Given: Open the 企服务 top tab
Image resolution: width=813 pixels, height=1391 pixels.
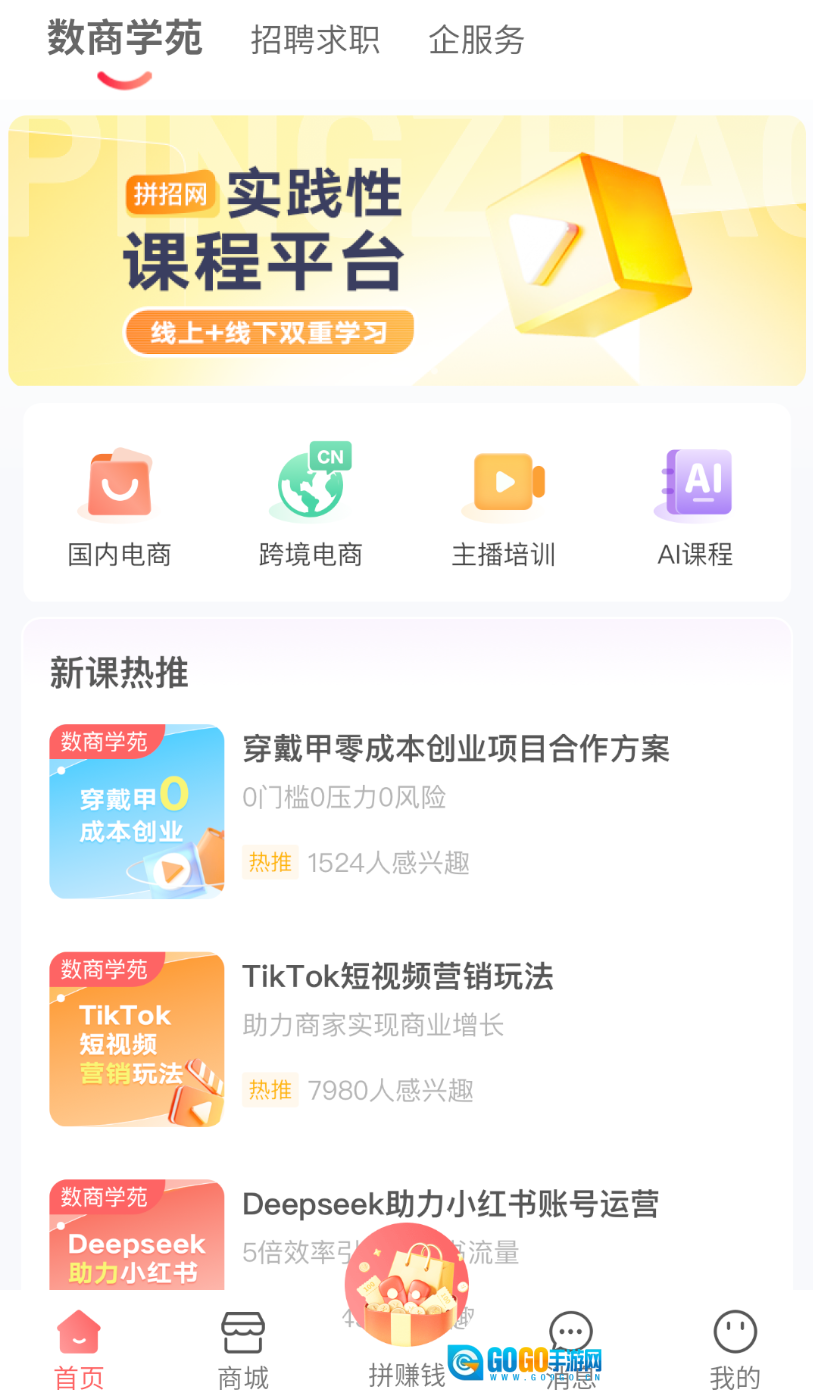Looking at the screenshot, I should [x=476, y=41].
